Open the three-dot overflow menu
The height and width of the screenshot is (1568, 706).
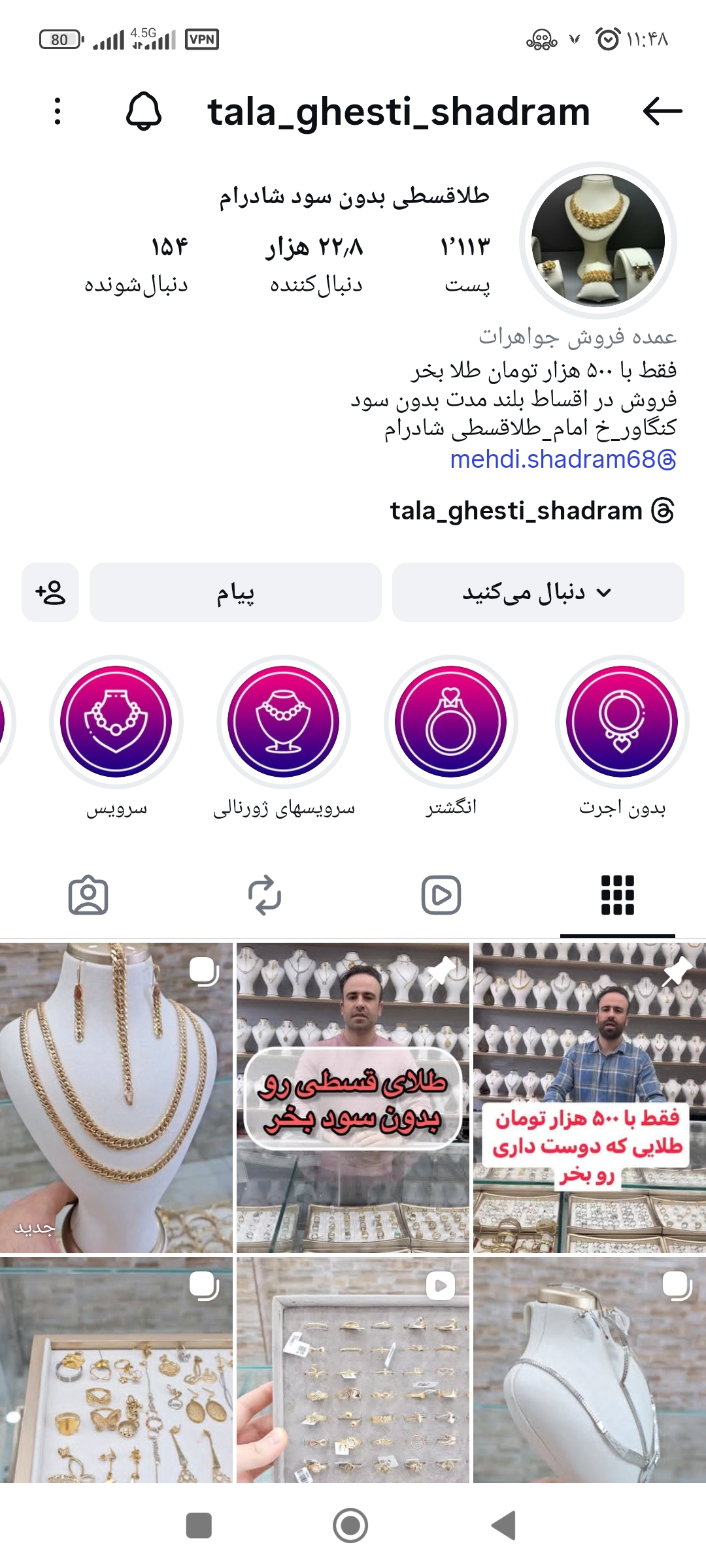pyautogui.click(x=58, y=111)
